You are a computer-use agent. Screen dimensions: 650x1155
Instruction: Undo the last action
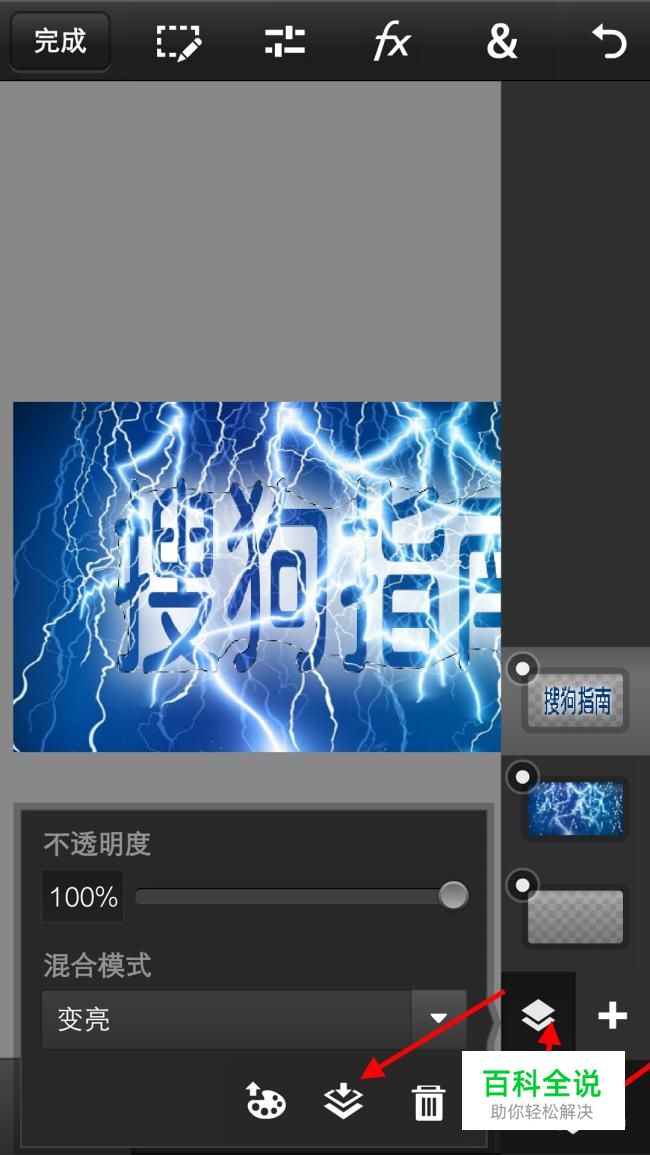pyautogui.click(x=608, y=42)
